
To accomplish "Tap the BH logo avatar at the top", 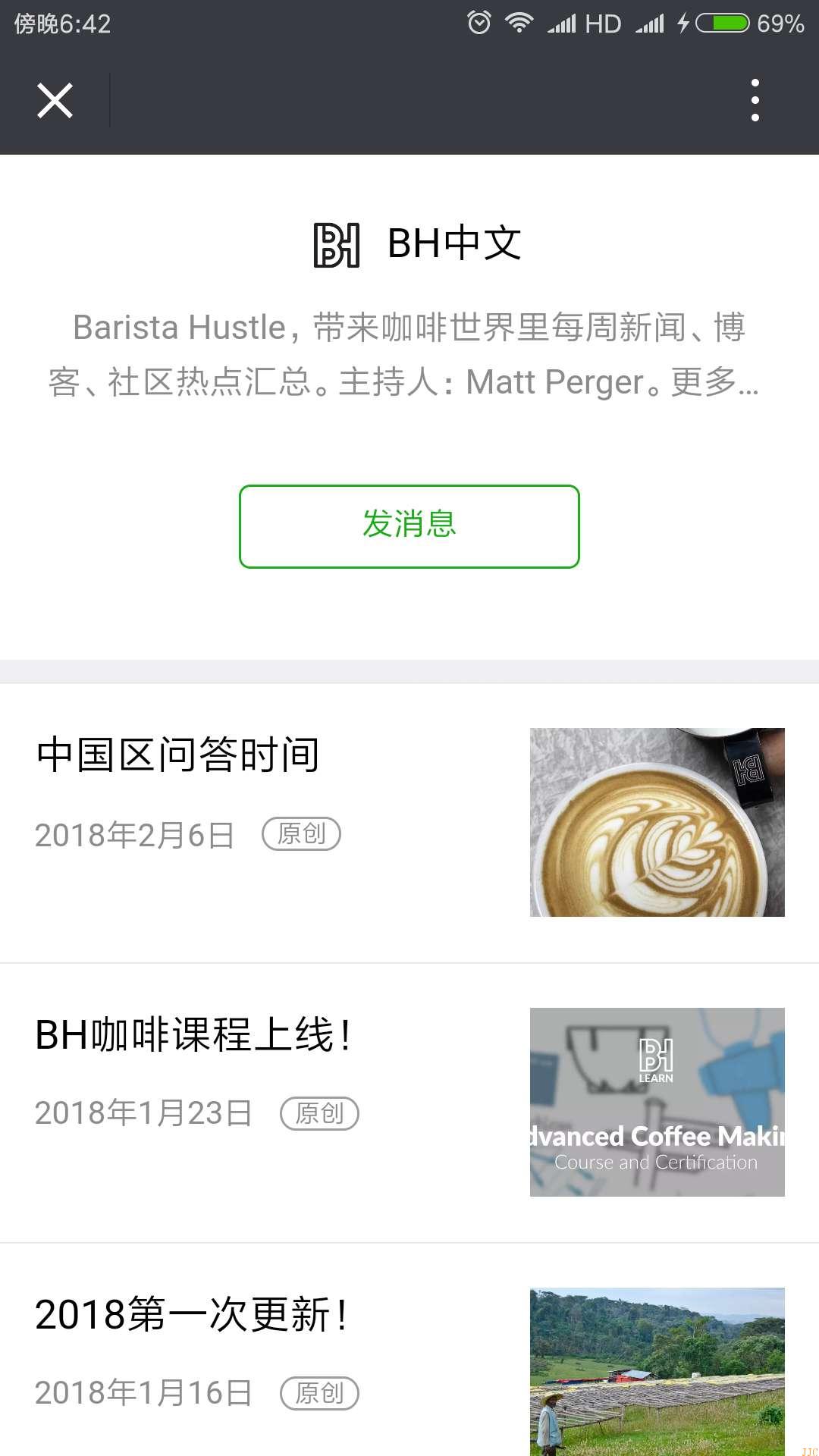I will 336,244.
